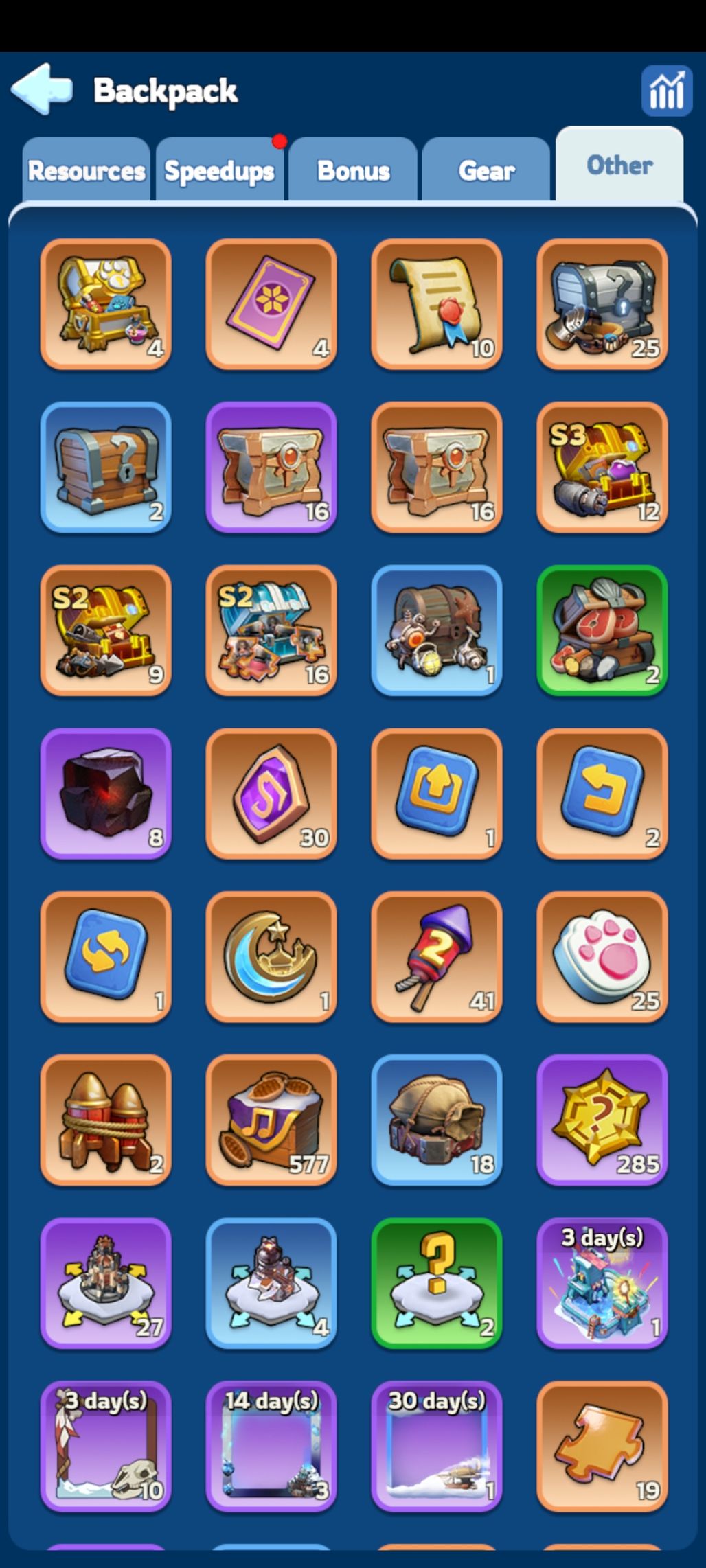Select the firework rocket item with 41

pyautogui.click(x=437, y=957)
